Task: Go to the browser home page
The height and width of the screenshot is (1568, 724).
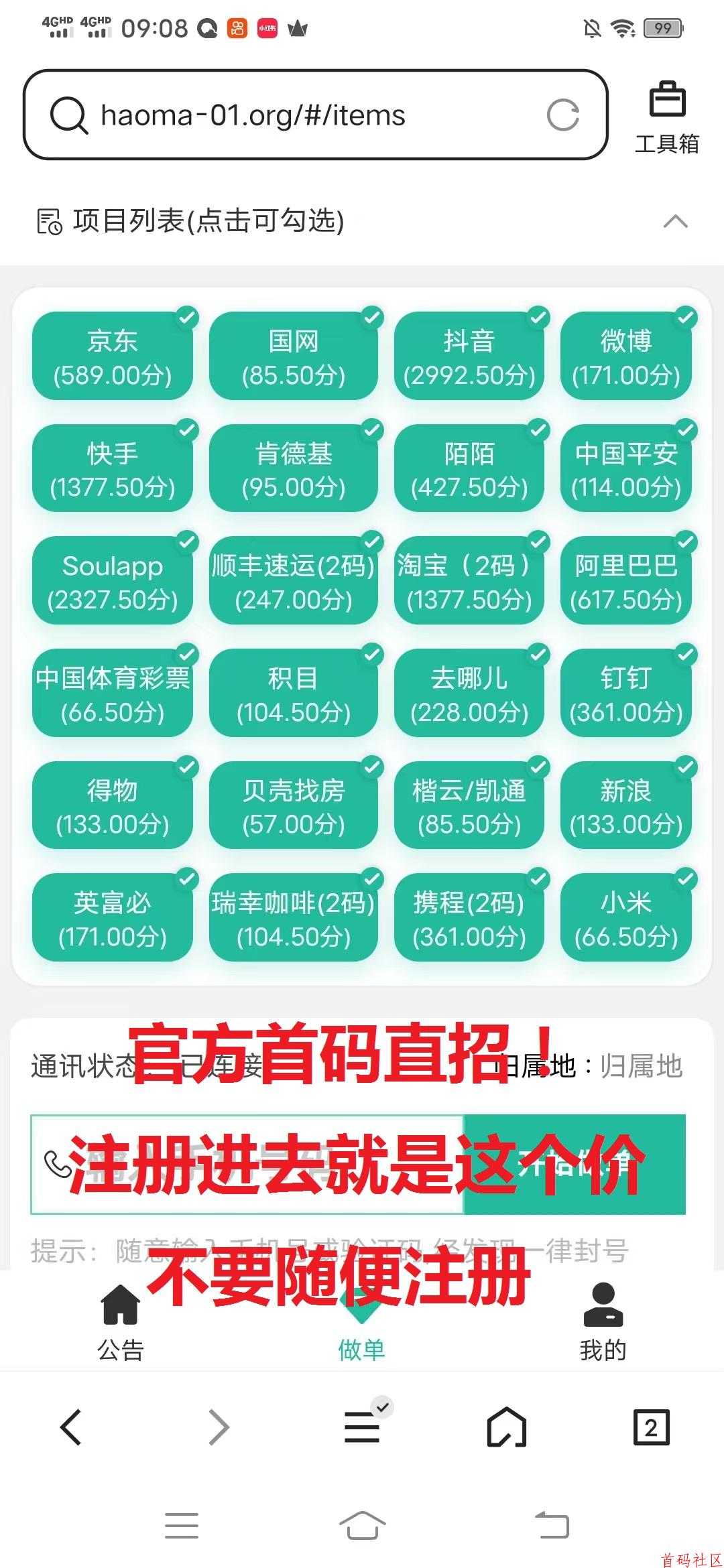Action: [506, 1427]
